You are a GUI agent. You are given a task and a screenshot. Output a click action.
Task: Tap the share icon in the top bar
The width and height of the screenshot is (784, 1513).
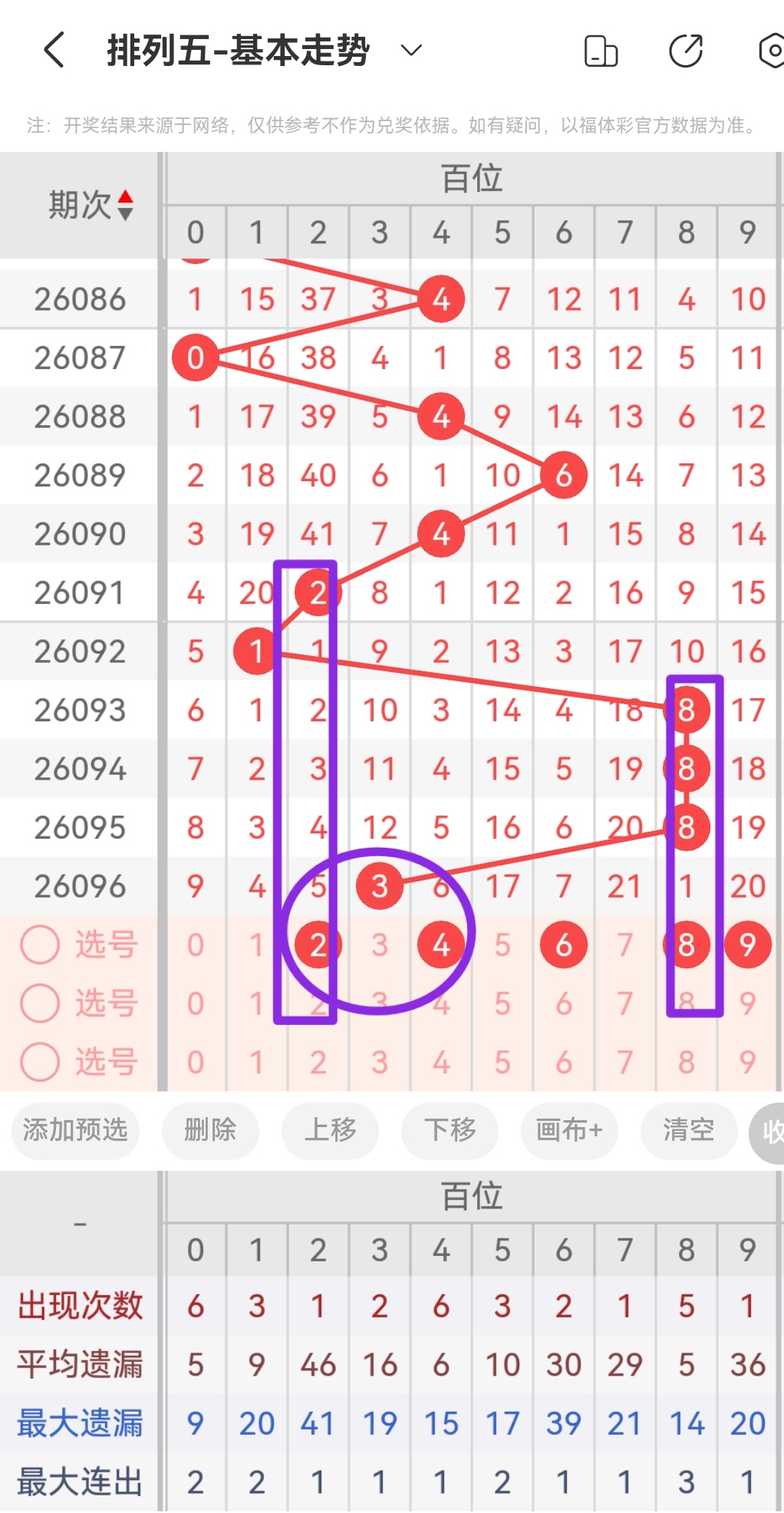687,50
